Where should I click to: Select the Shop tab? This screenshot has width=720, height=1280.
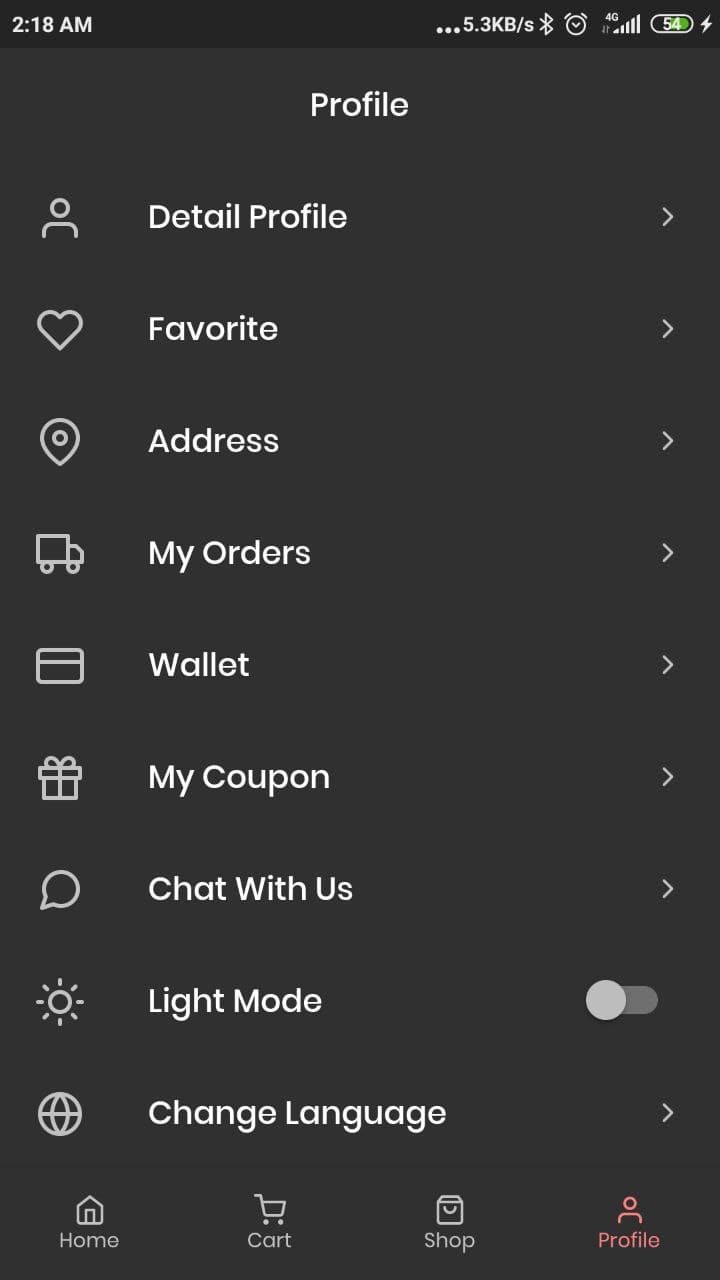point(449,1222)
